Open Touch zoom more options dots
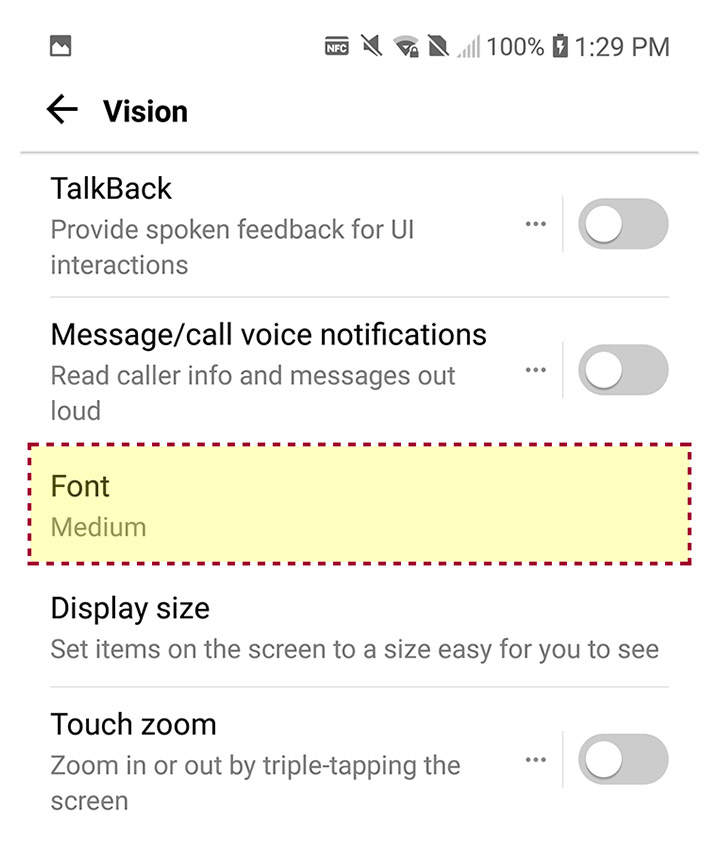The height and width of the screenshot is (853, 720). pos(536,759)
